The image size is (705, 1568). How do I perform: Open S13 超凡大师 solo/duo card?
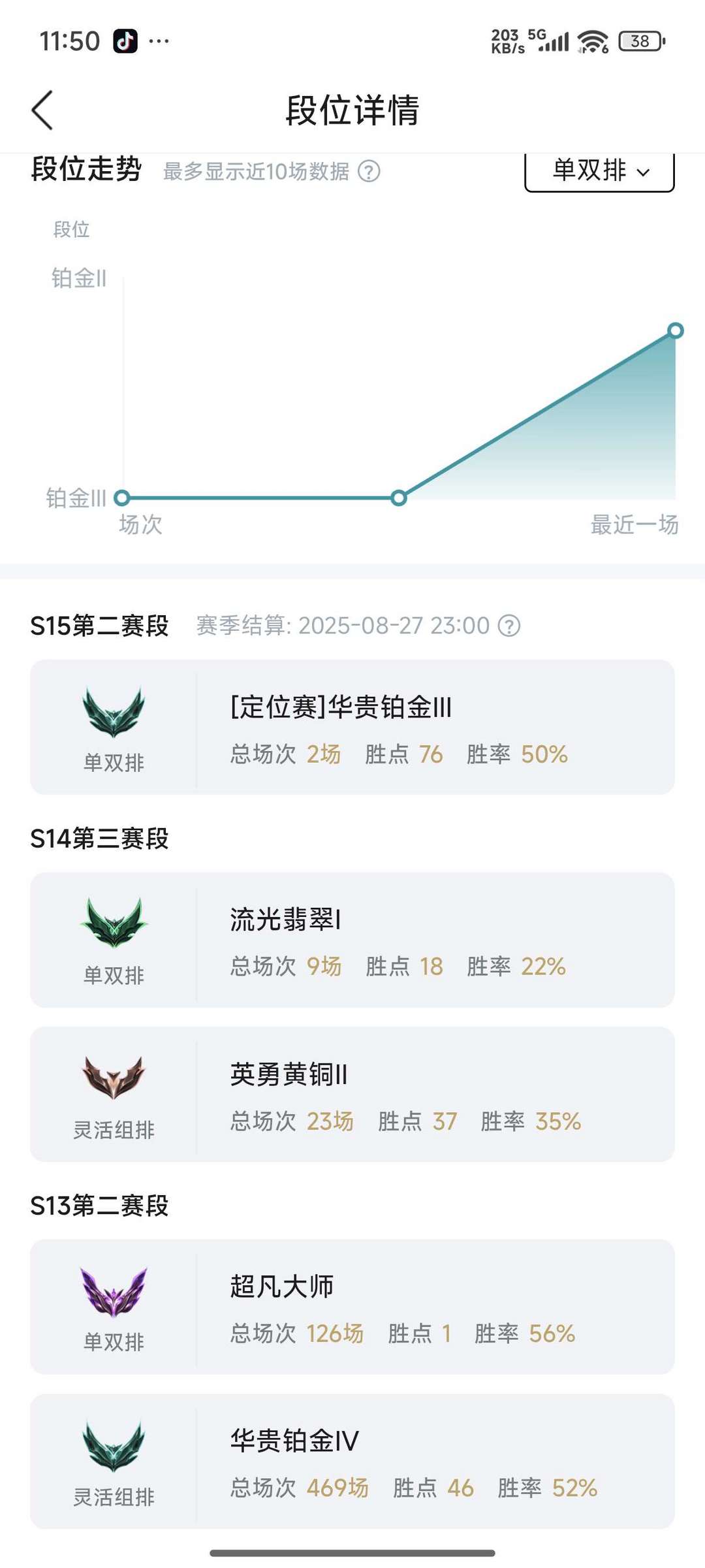pyautogui.click(x=352, y=1307)
